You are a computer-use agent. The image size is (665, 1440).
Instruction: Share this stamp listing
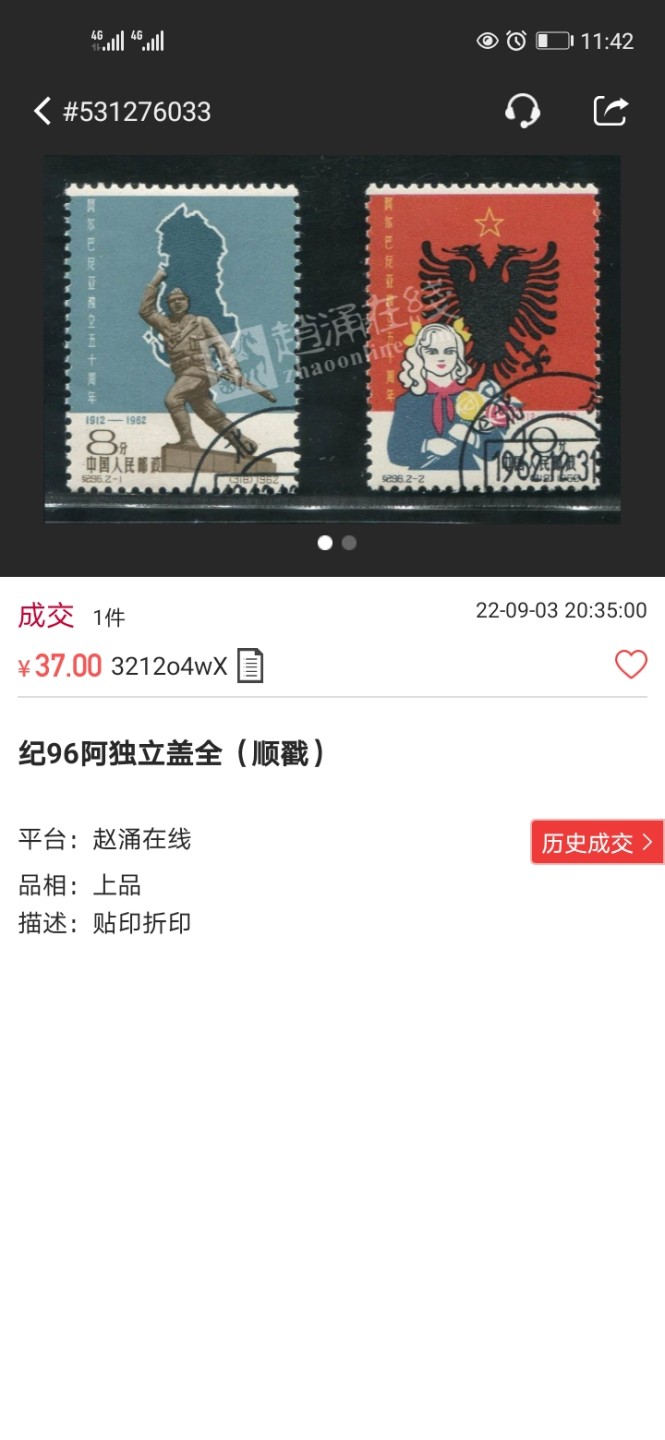point(610,110)
